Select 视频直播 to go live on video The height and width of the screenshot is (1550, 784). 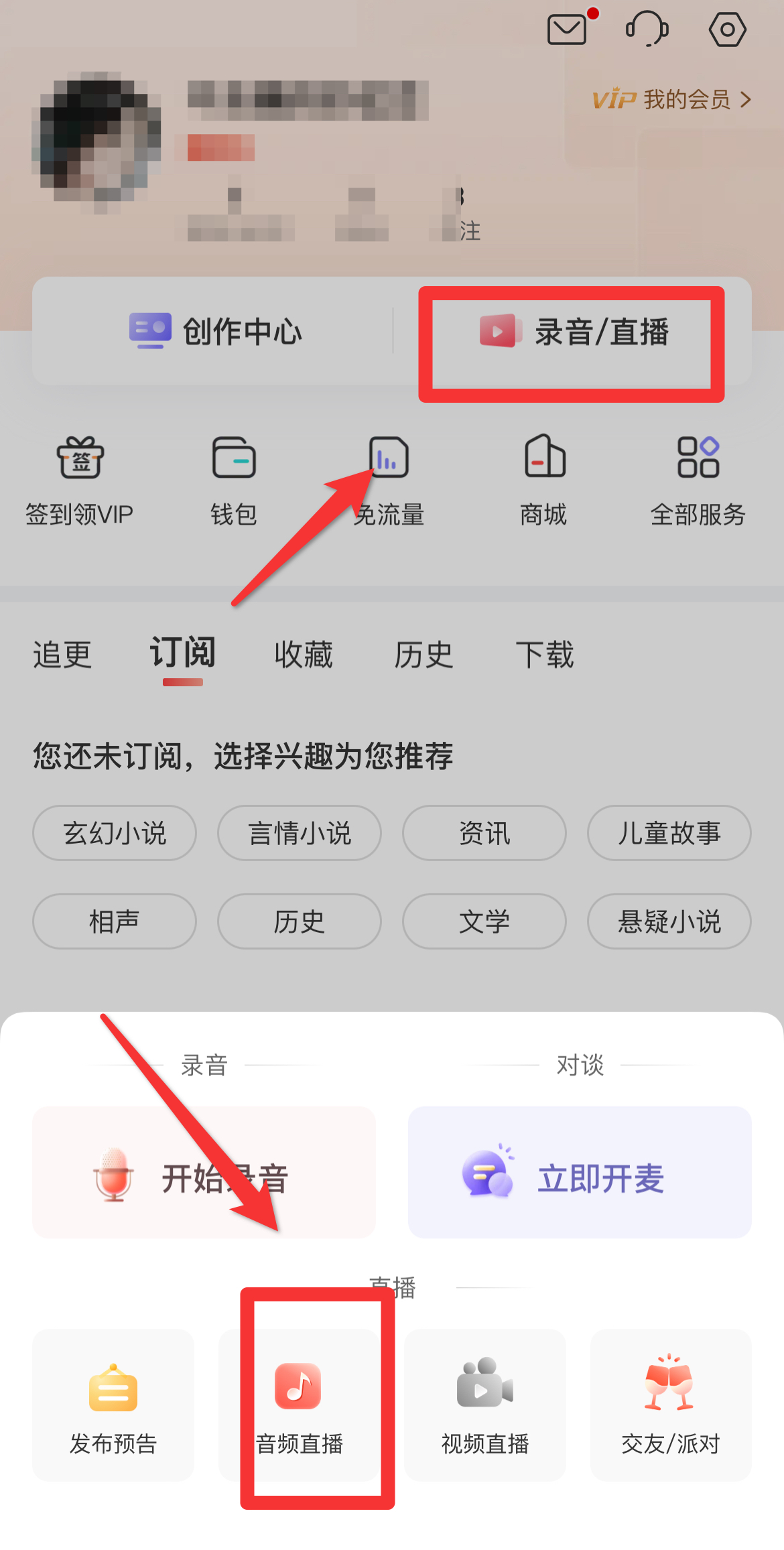click(484, 1405)
